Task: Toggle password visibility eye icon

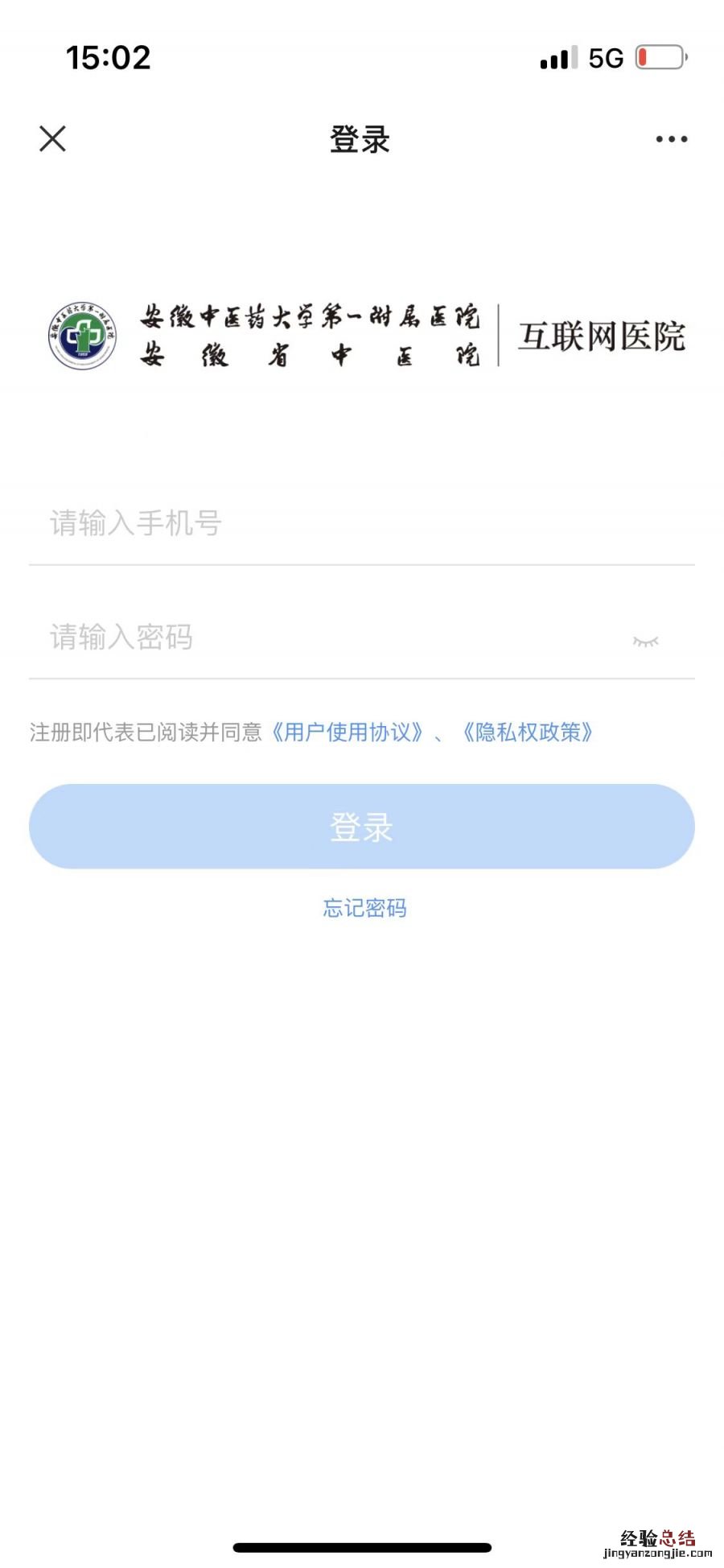Action: point(645,641)
